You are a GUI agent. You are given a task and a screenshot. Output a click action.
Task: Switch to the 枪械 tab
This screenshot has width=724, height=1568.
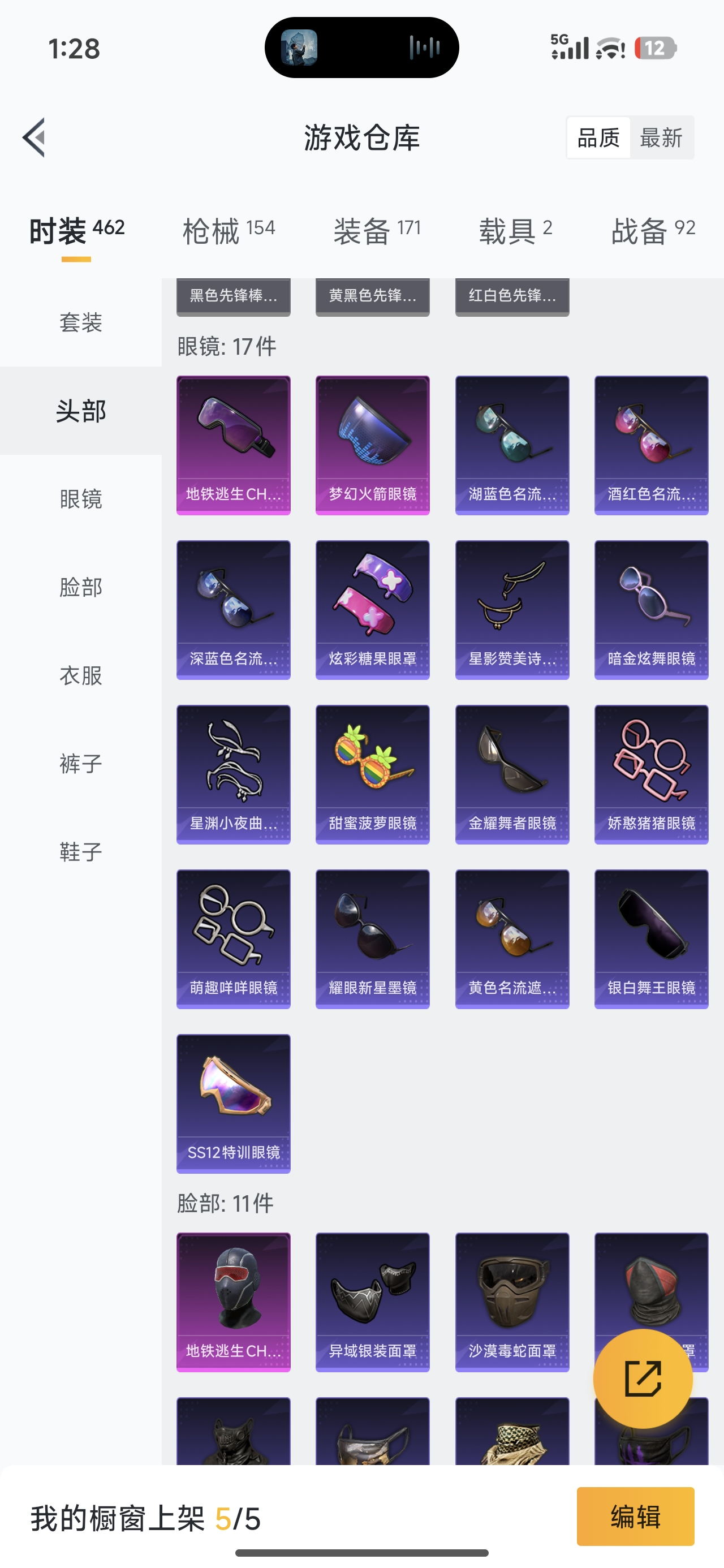[229, 231]
